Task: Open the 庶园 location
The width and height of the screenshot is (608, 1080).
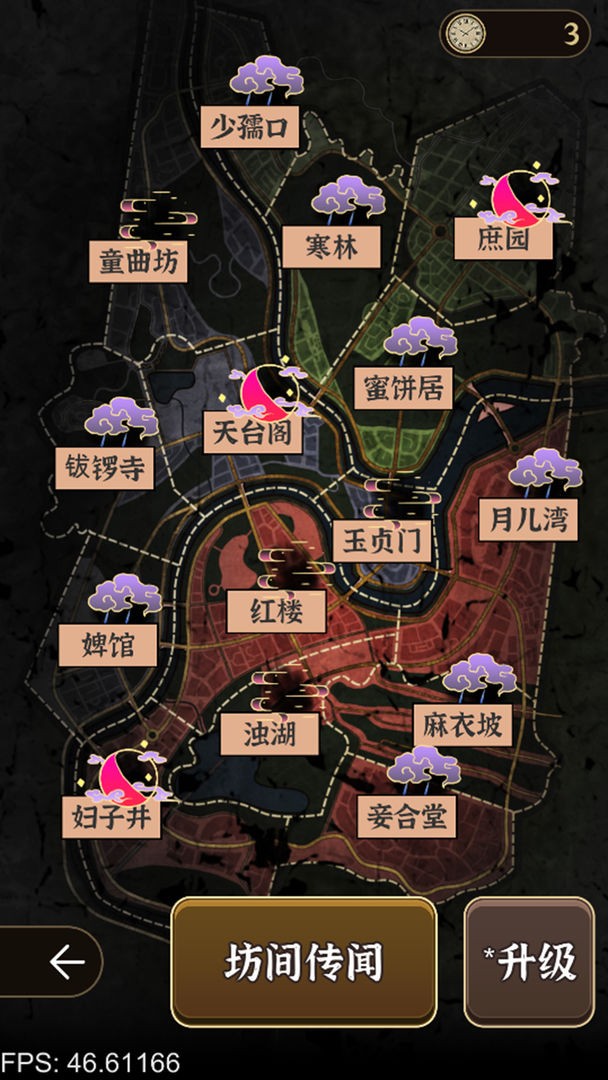Action: 503,237
